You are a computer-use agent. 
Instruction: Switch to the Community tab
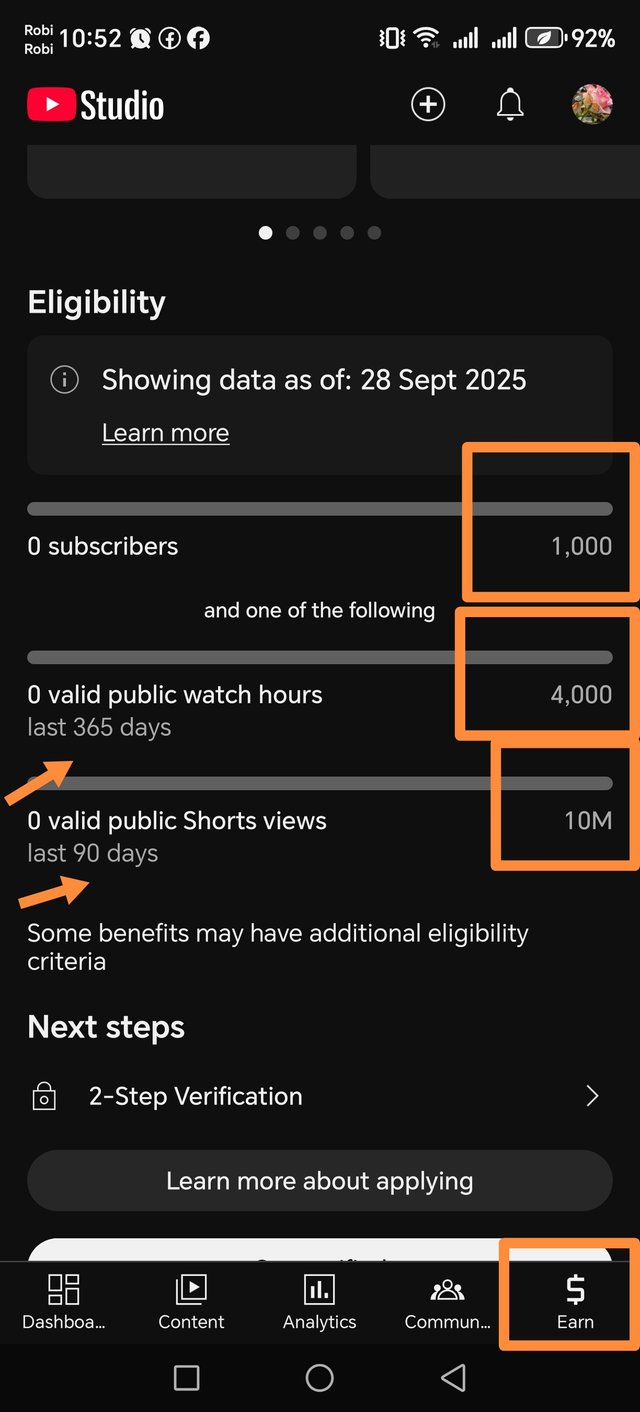447,1302
